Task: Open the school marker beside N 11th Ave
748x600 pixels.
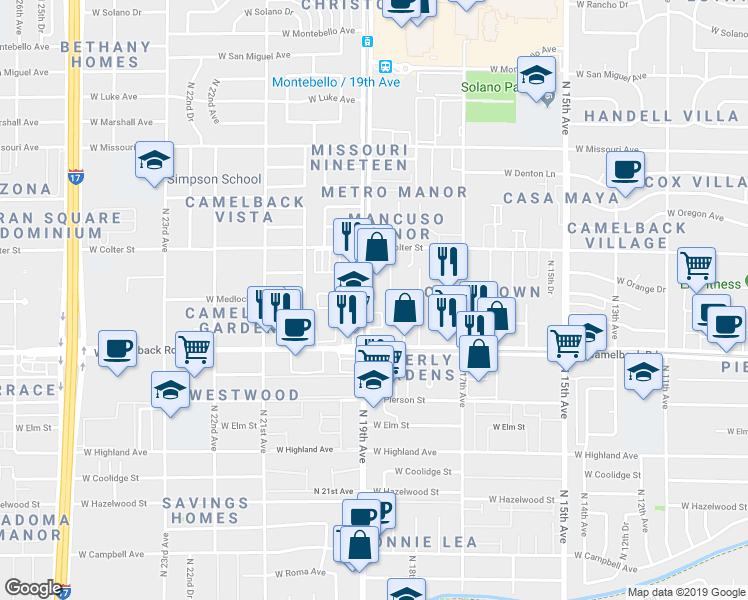Action: [643, 372]
